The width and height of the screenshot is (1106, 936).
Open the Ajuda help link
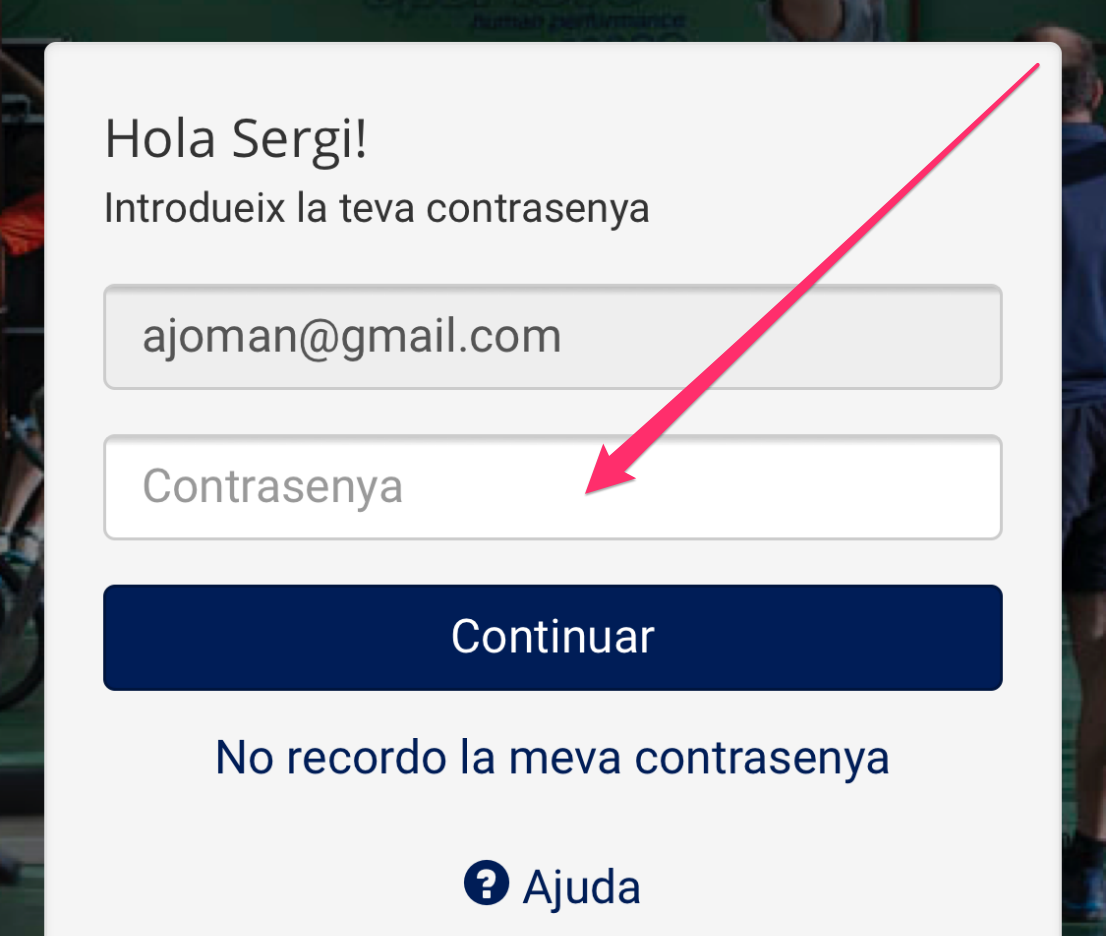click(x=553, y=886)
